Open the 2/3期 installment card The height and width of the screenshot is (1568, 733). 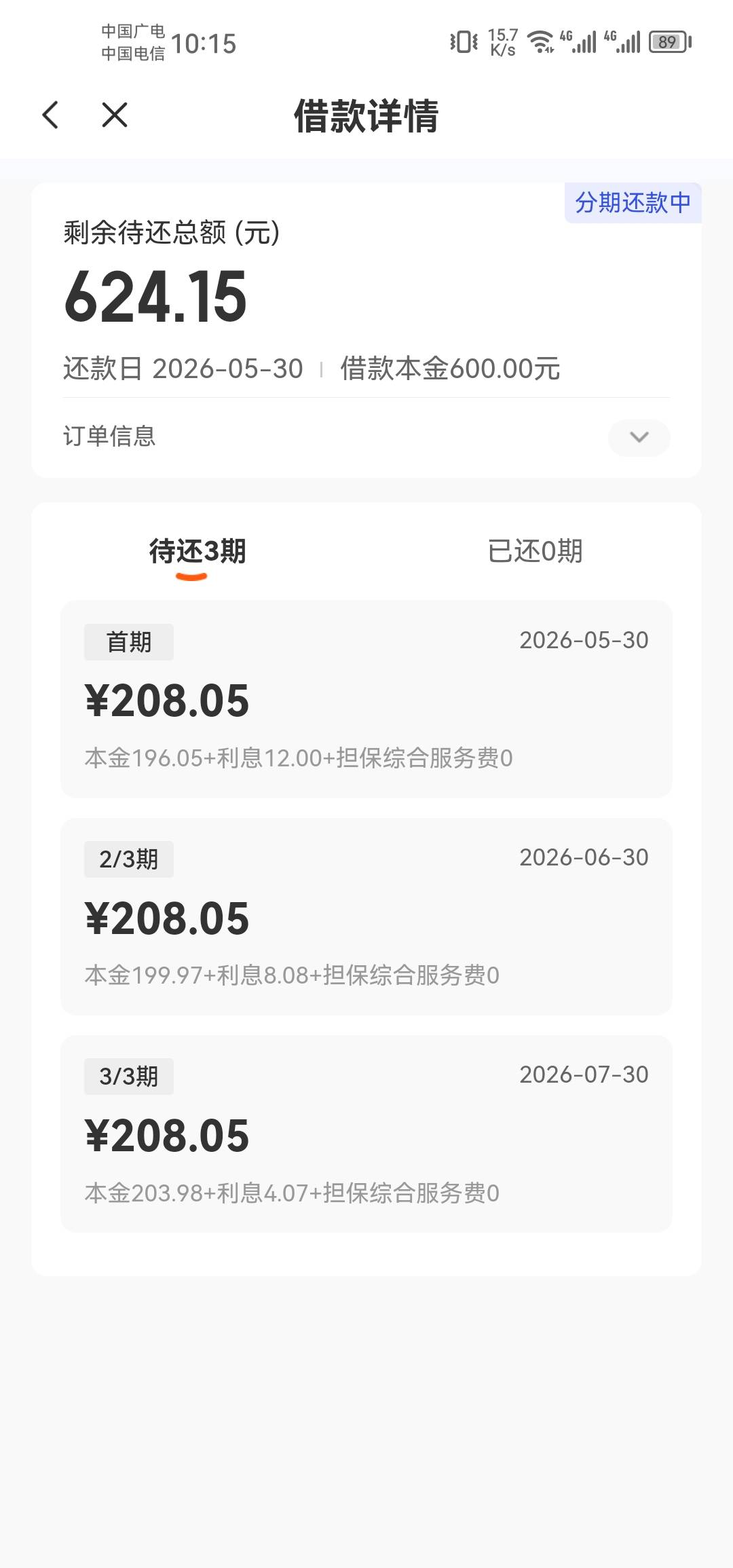pos(366,916)
